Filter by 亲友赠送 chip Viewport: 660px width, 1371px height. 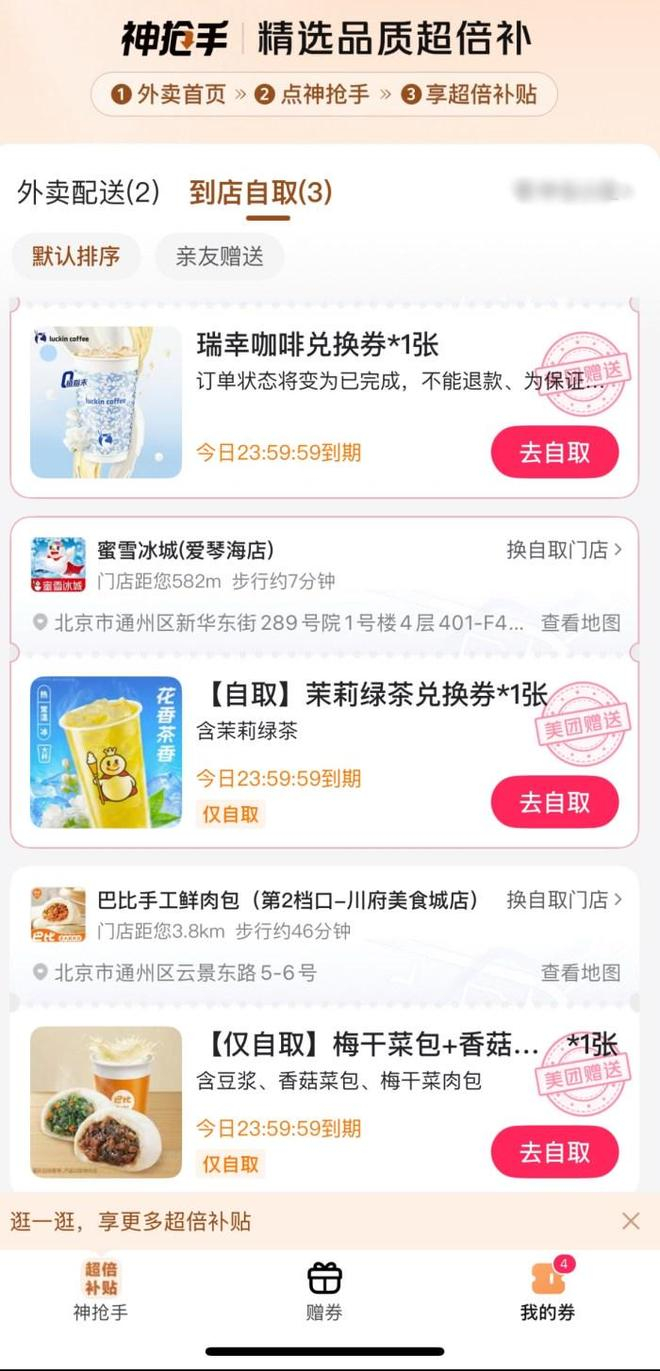point(219,256)
